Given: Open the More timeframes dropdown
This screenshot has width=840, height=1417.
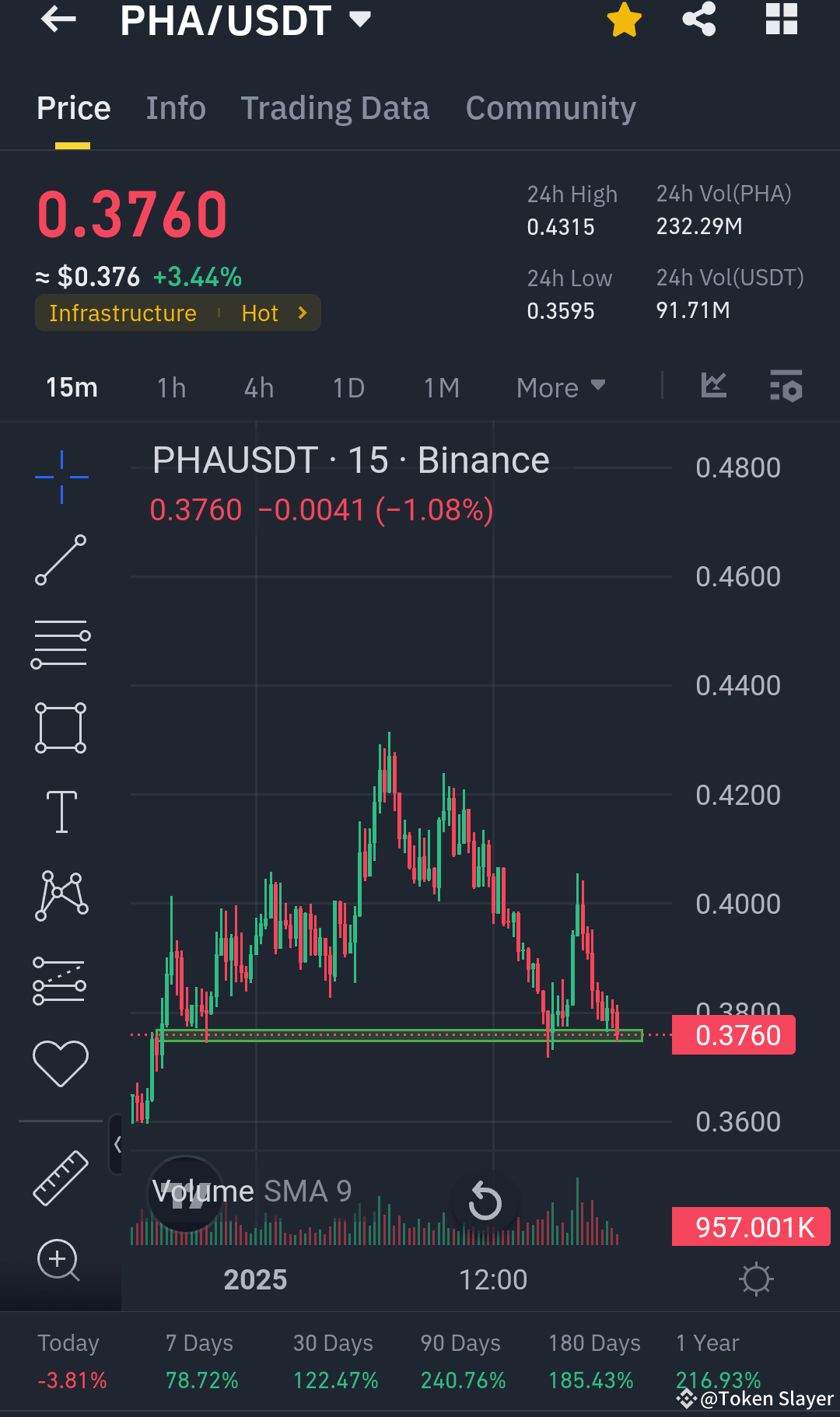Looking at the screenshot, I should [560, 387].
